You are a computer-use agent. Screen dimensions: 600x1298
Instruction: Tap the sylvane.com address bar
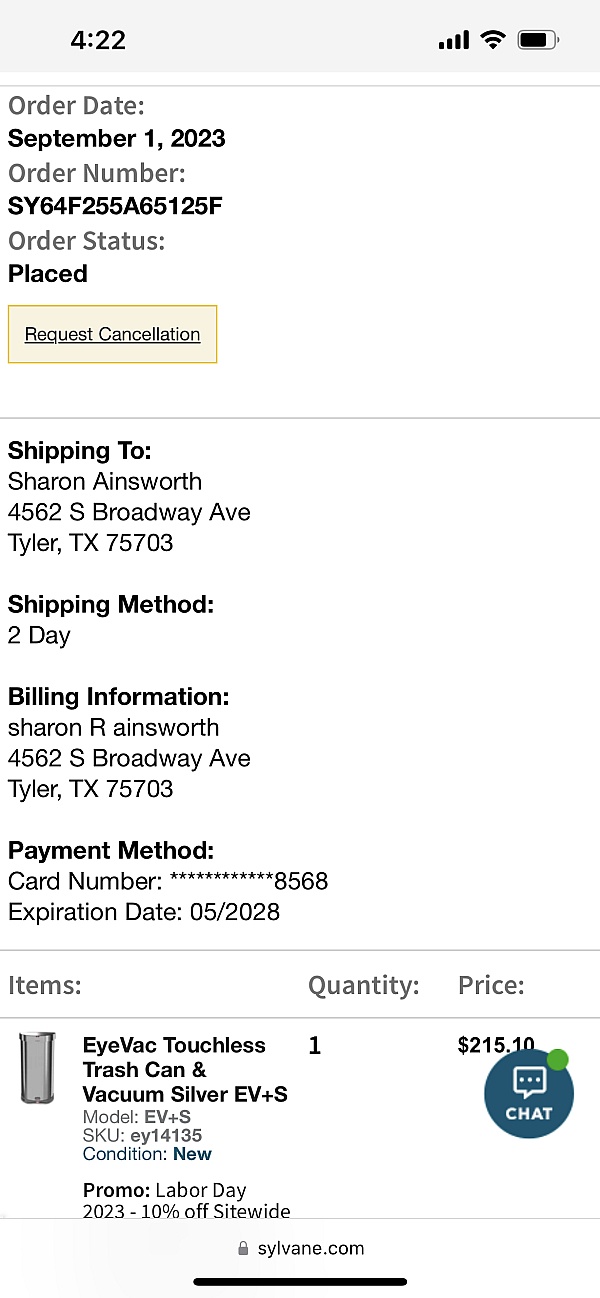300,1248
